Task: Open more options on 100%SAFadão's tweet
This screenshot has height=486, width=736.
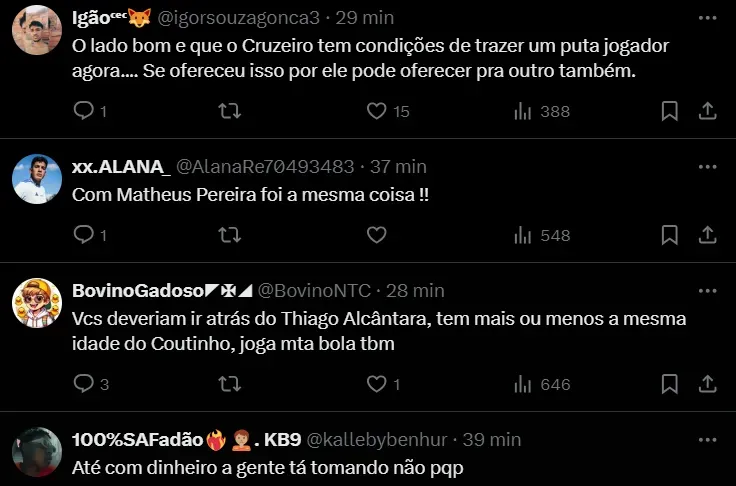Action: point(707,439)
